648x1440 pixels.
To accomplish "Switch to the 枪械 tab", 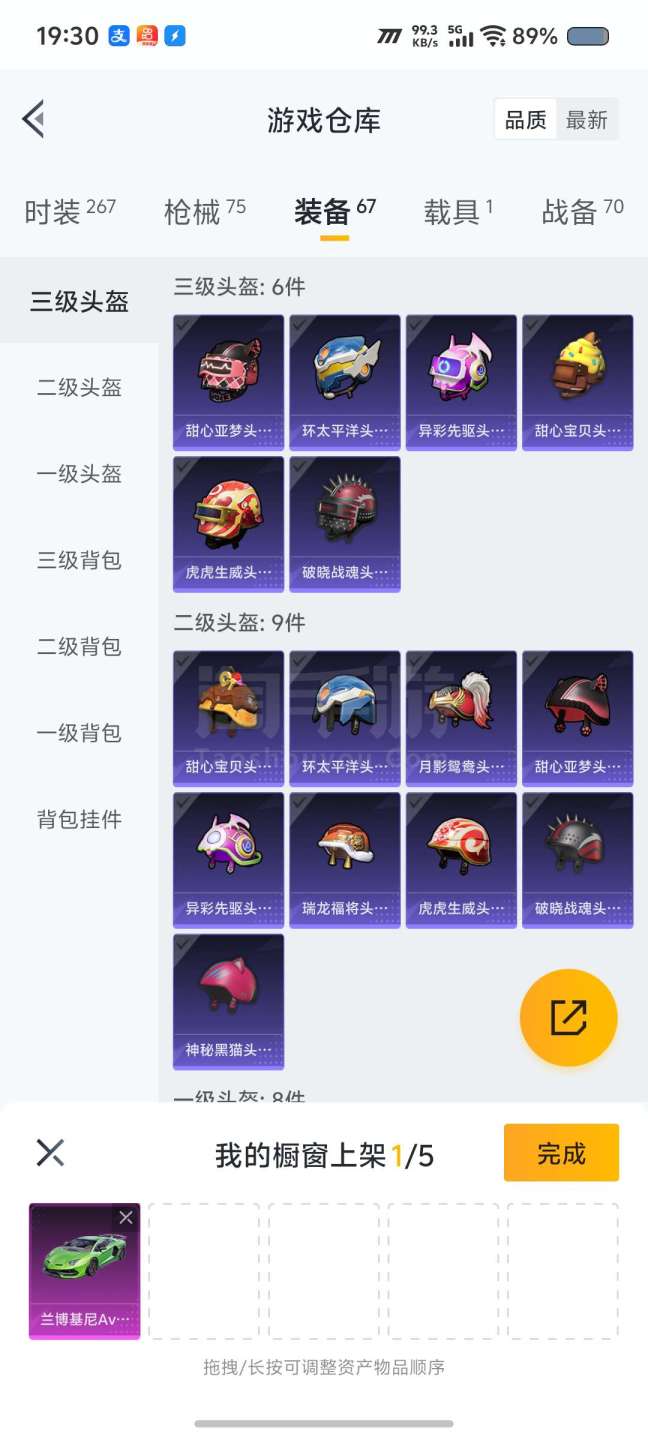I will pos(204,211).
